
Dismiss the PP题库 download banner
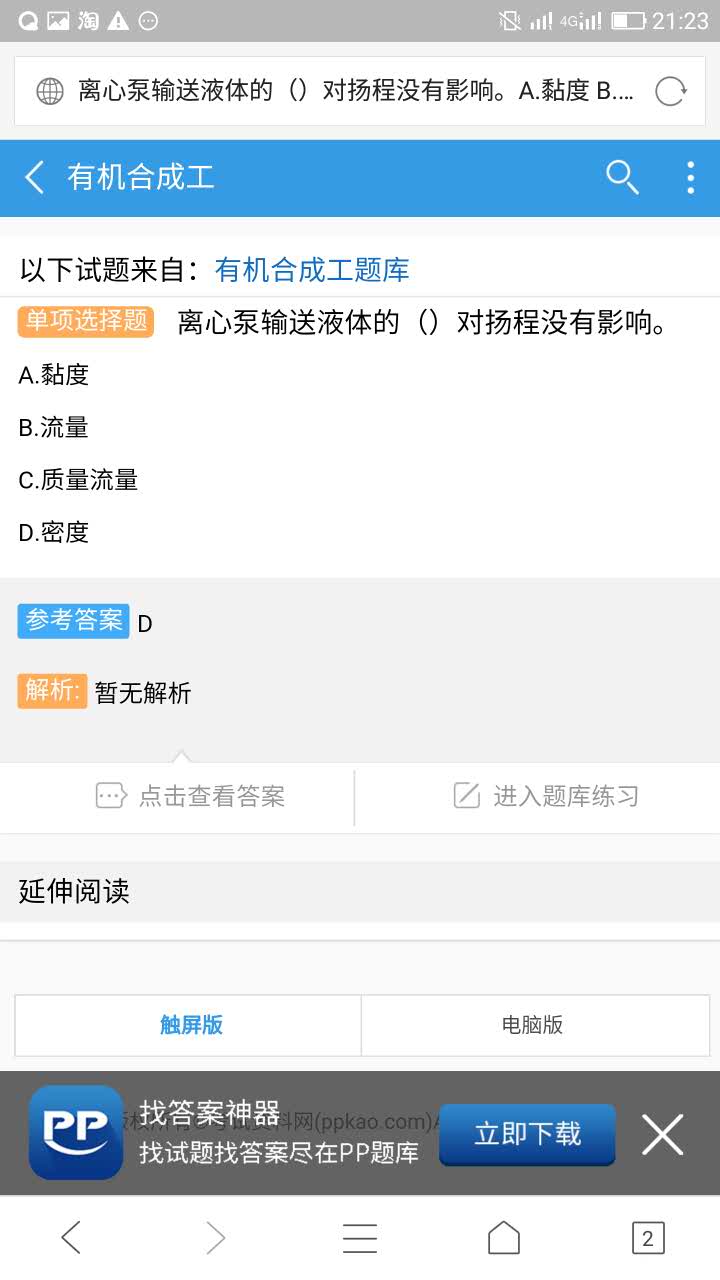click(x=662, y=1134)
